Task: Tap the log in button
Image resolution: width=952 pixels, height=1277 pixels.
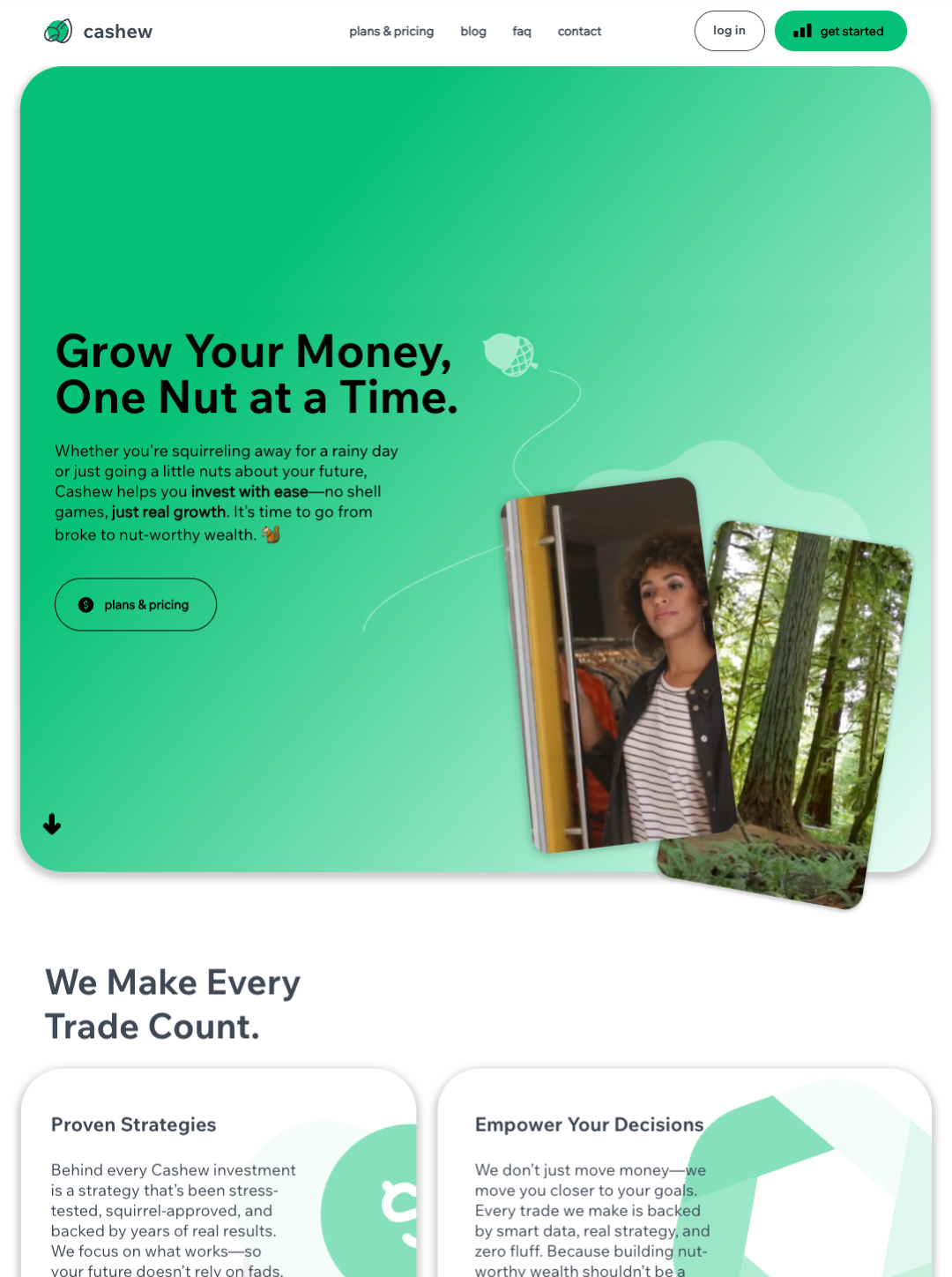Action: point(729,31)
